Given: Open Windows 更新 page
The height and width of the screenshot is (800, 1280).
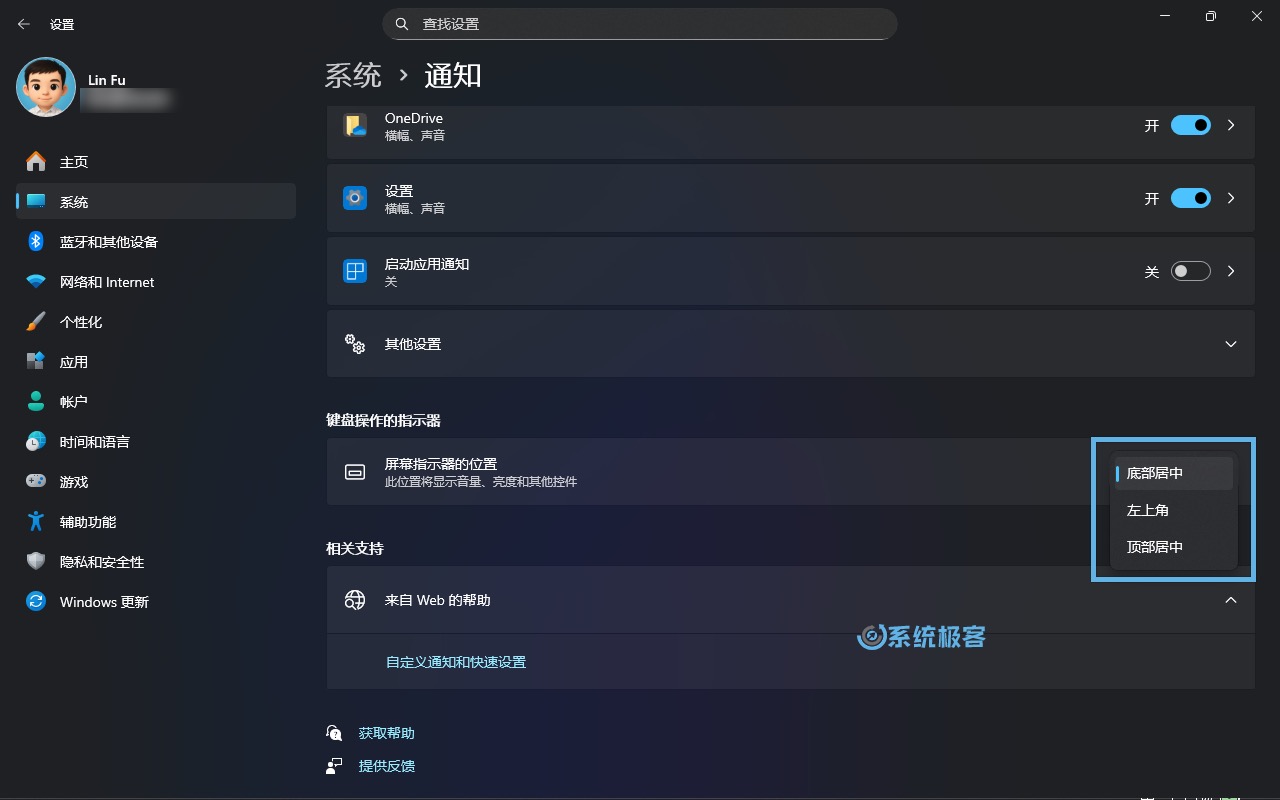Looking at the screenshot, I should (x=104, y=602).
